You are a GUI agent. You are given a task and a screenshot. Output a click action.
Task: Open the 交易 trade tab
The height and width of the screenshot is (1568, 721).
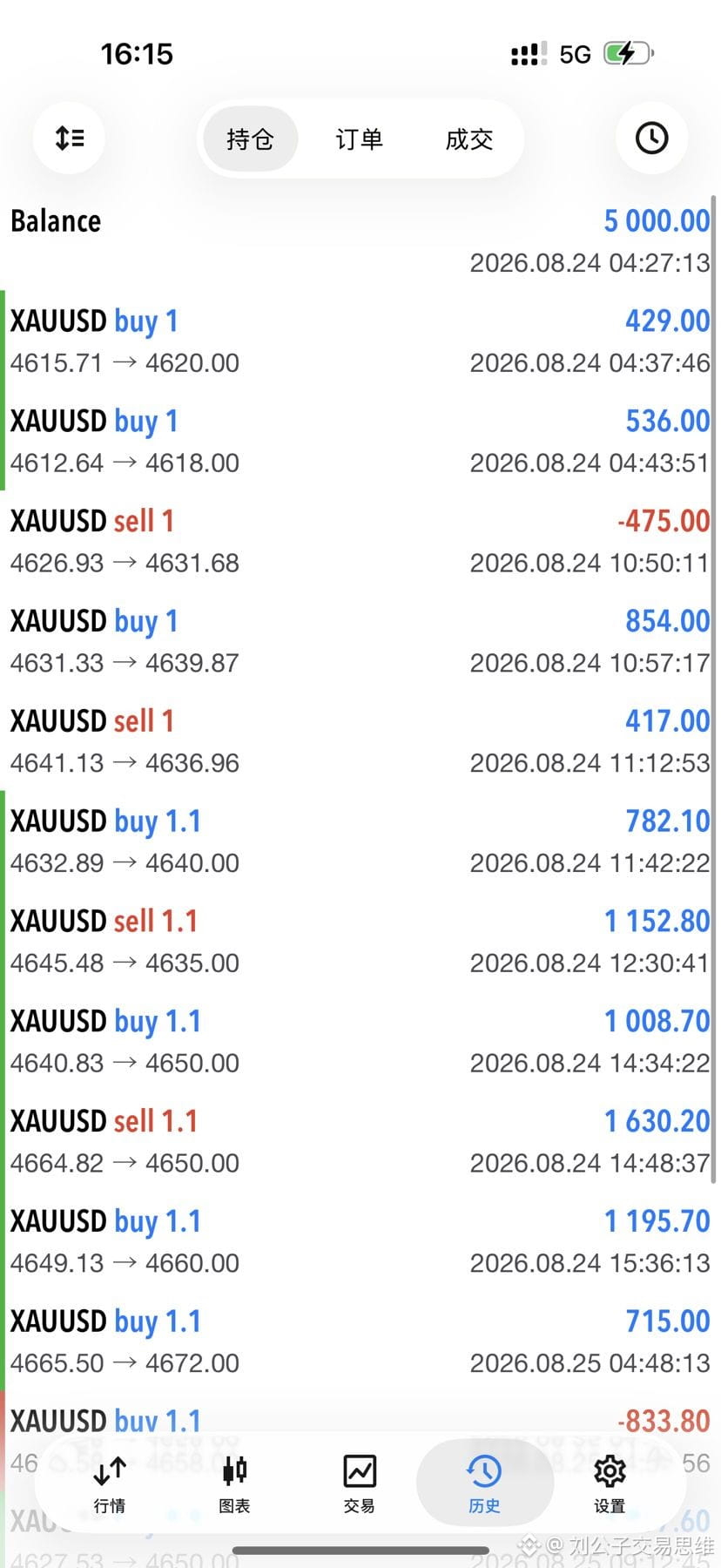[359, 1484]
